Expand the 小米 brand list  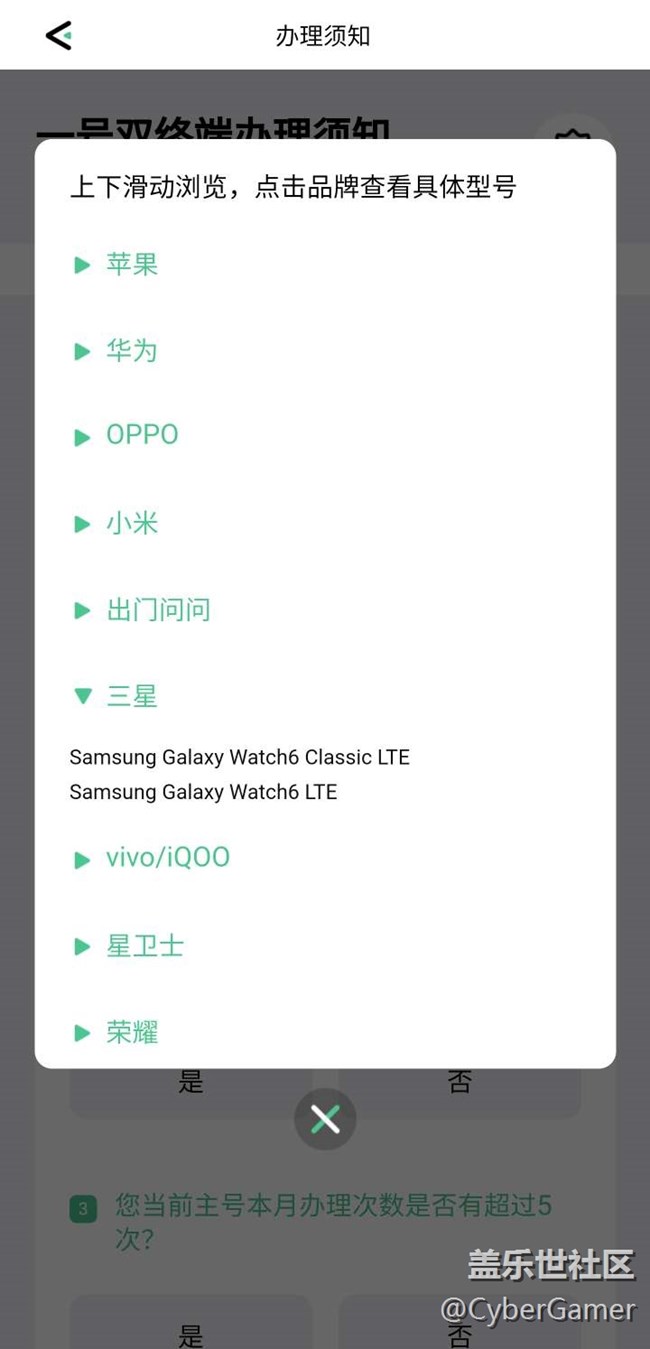pyautogui.click(x=117, y=523)
